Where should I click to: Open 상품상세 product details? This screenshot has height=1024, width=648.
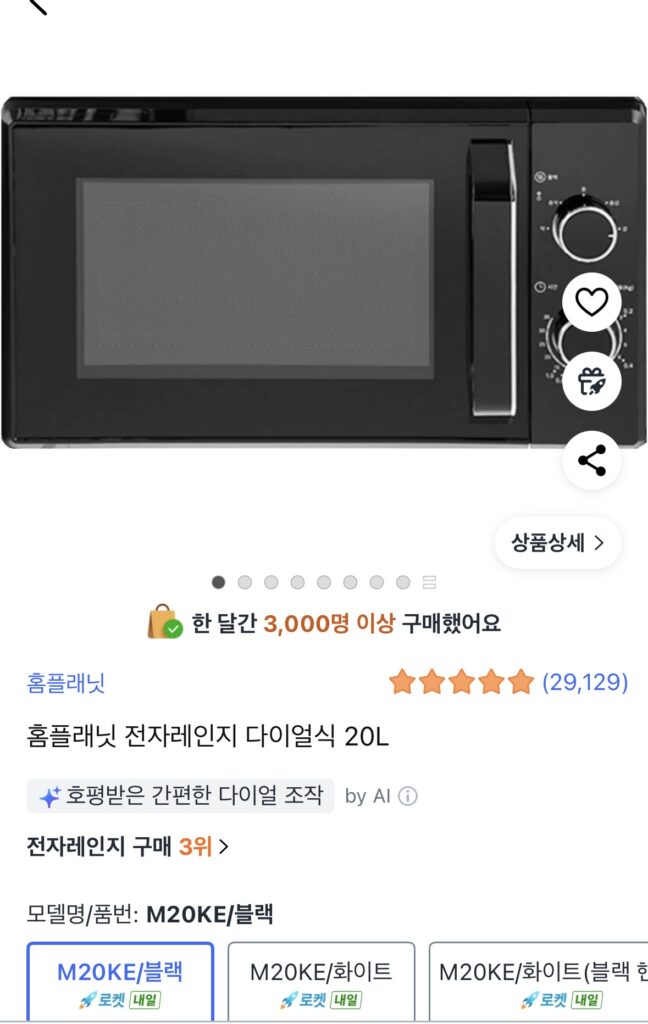pyautogui.click(x=558, y=543)
